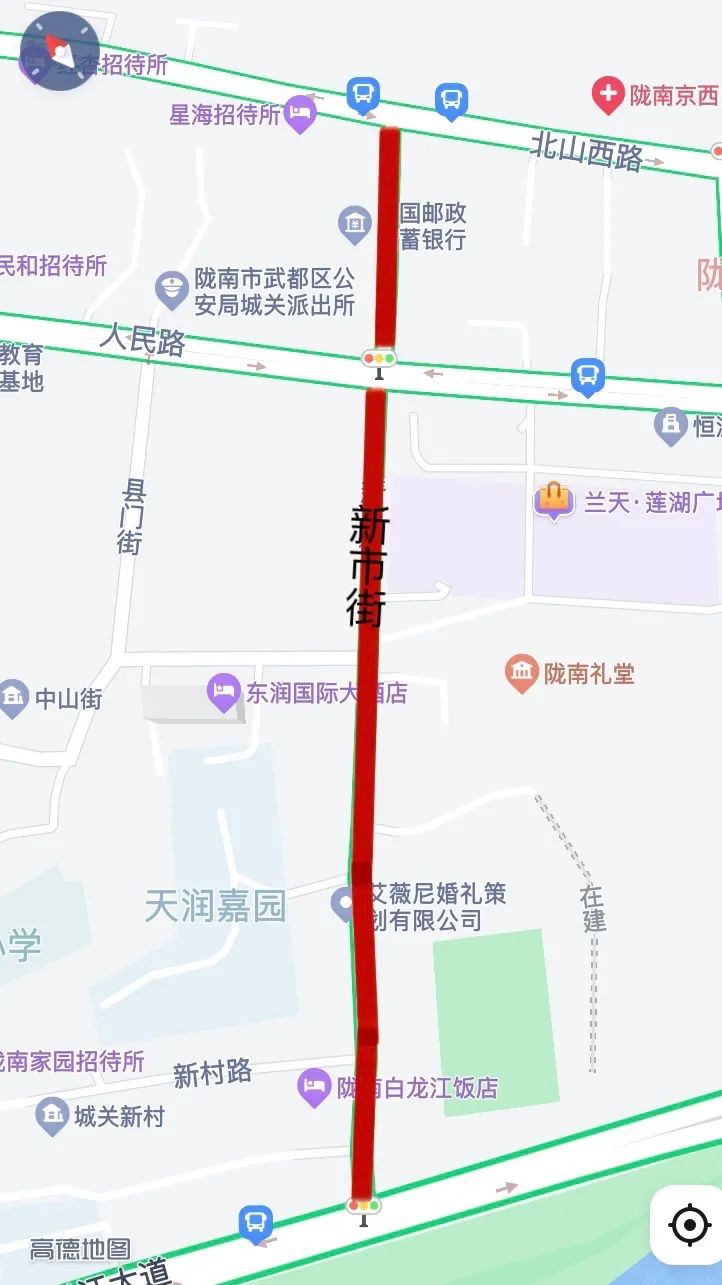
Task: Open the 艾薇尼婚礼策划有限公司 marker
Action: [345, 905]
